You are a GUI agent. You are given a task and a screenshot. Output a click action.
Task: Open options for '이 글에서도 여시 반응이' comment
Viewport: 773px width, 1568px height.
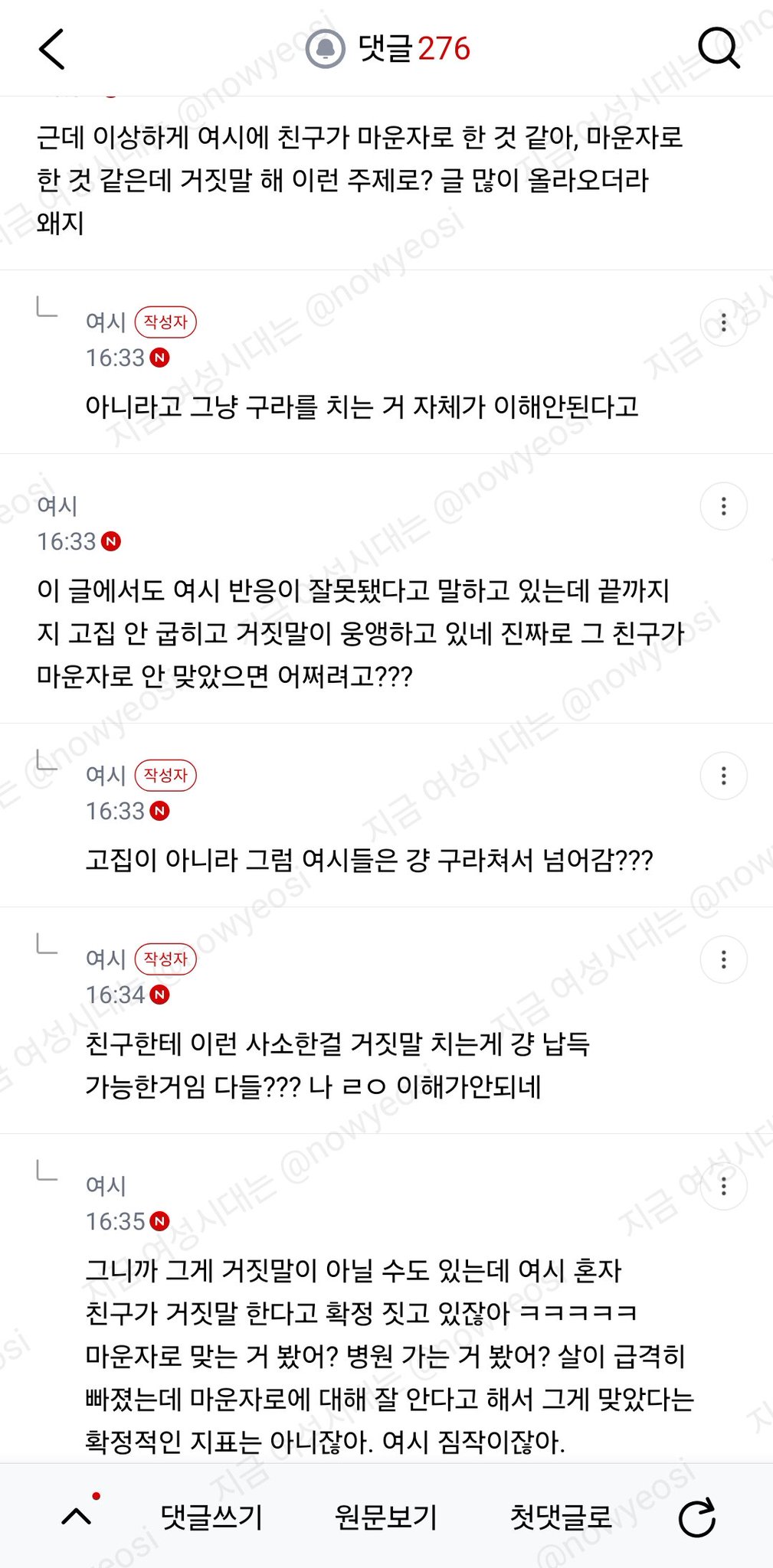pyautogui.click(x=723, y=506)
